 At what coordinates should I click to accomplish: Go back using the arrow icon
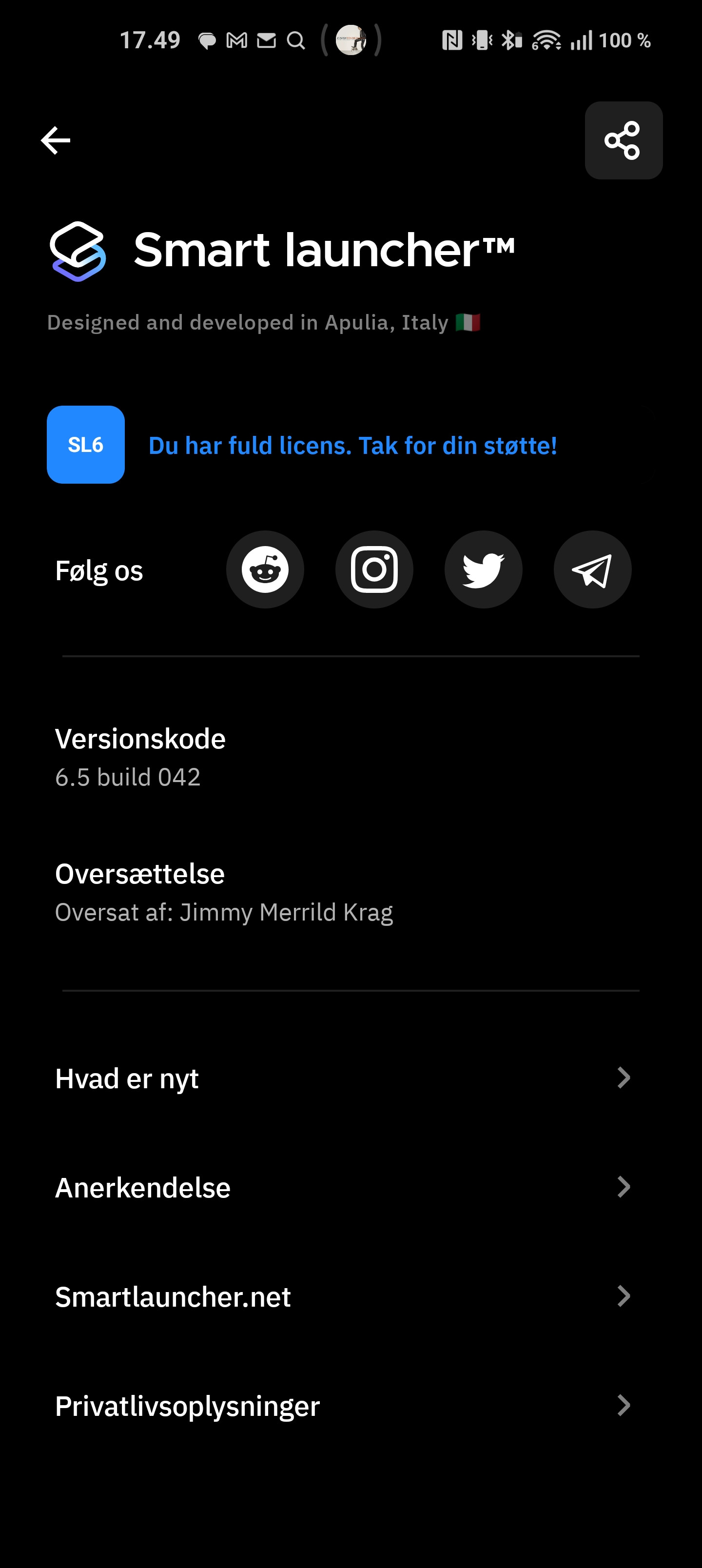tap(56, 140)
